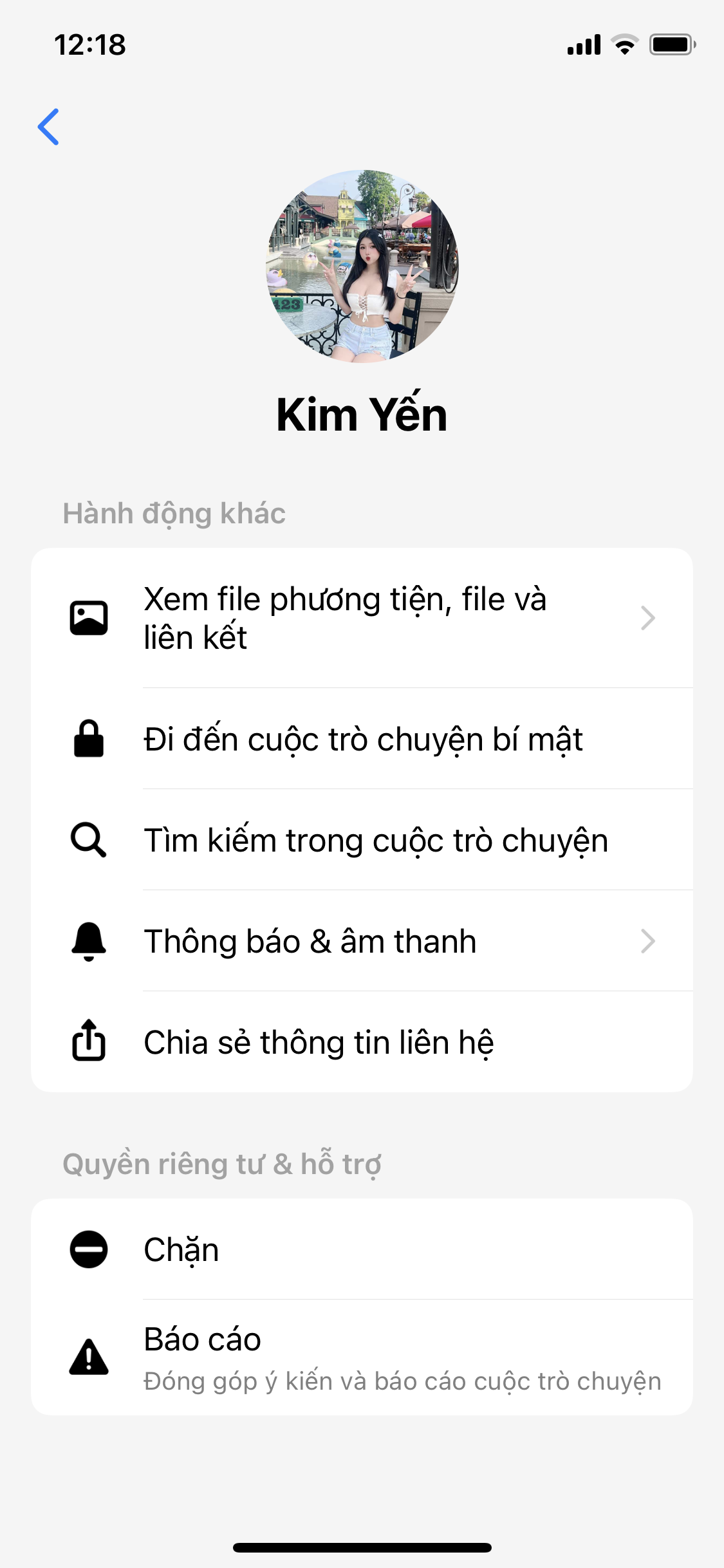Open Xem file phương tiện, file và liên kết
The image size is (724, 1568).
tap(362, 618)
